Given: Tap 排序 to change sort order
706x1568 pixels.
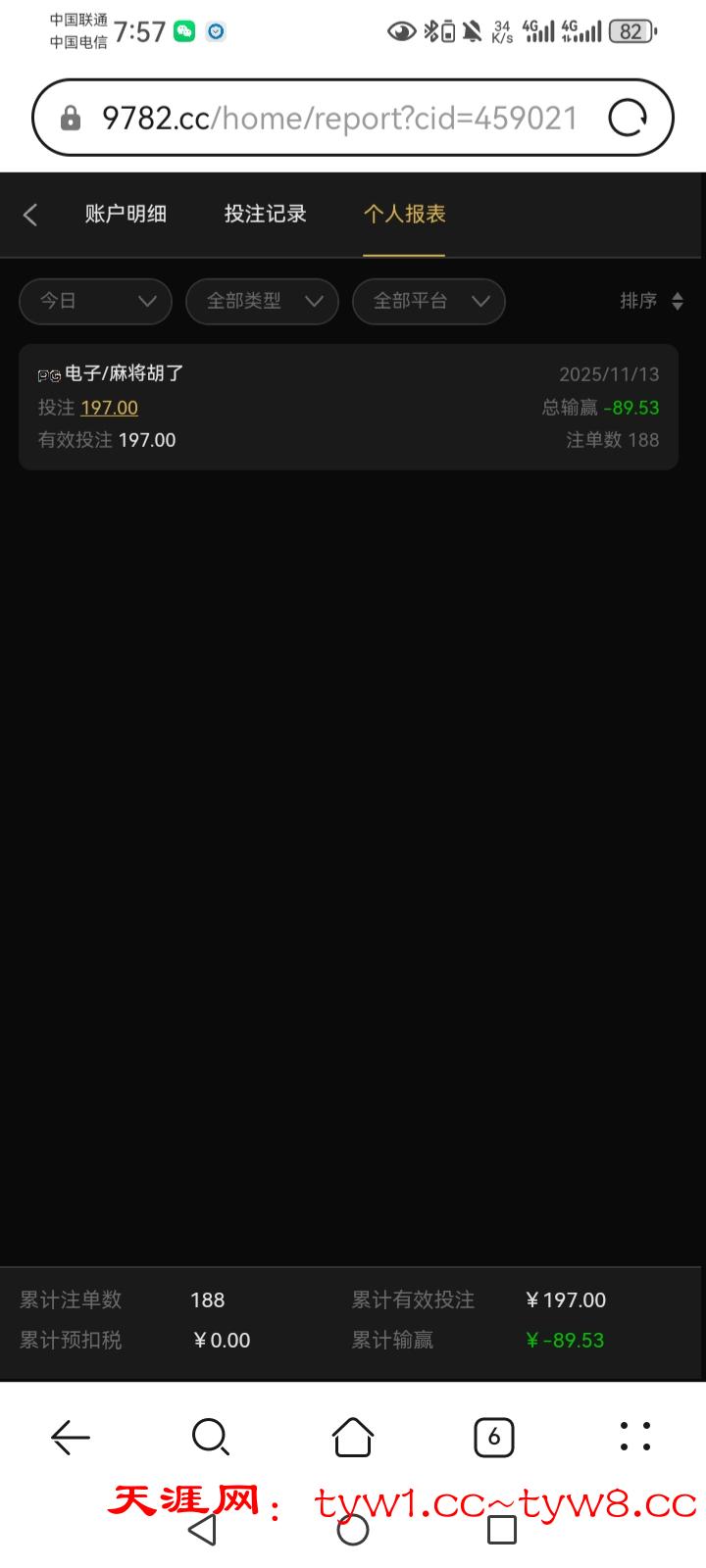Looking at the screenshot, I should click(651, 301).
